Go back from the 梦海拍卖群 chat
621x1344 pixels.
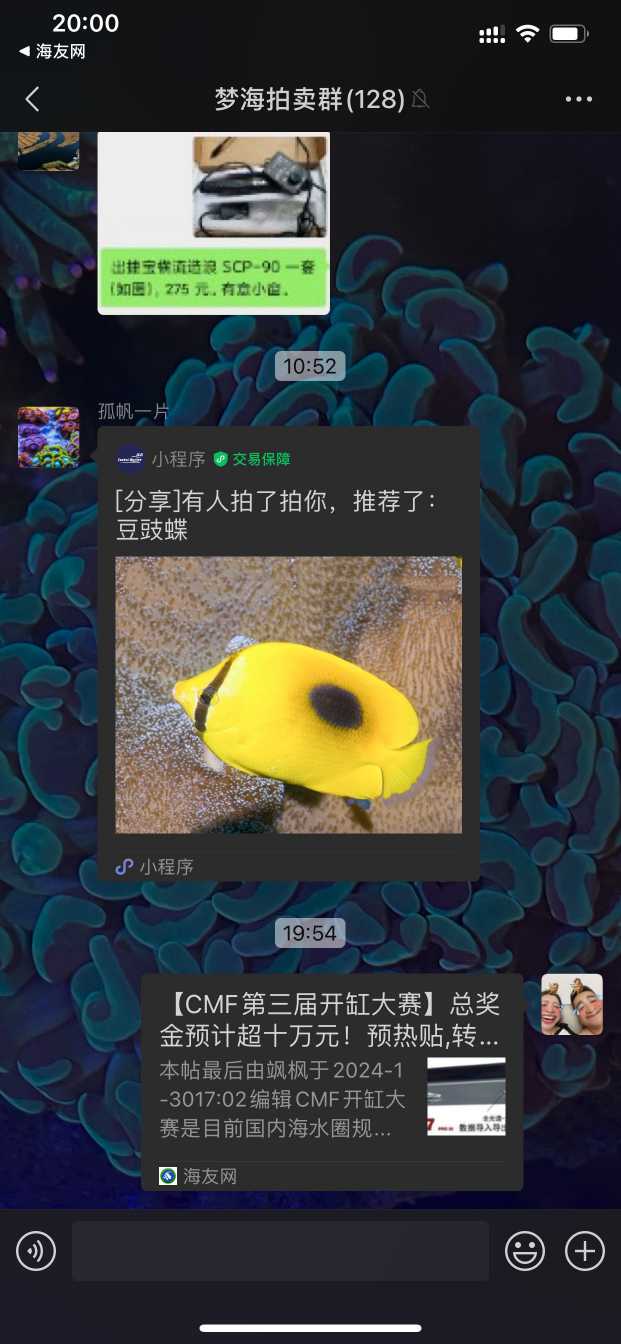[x=33, y=99]
